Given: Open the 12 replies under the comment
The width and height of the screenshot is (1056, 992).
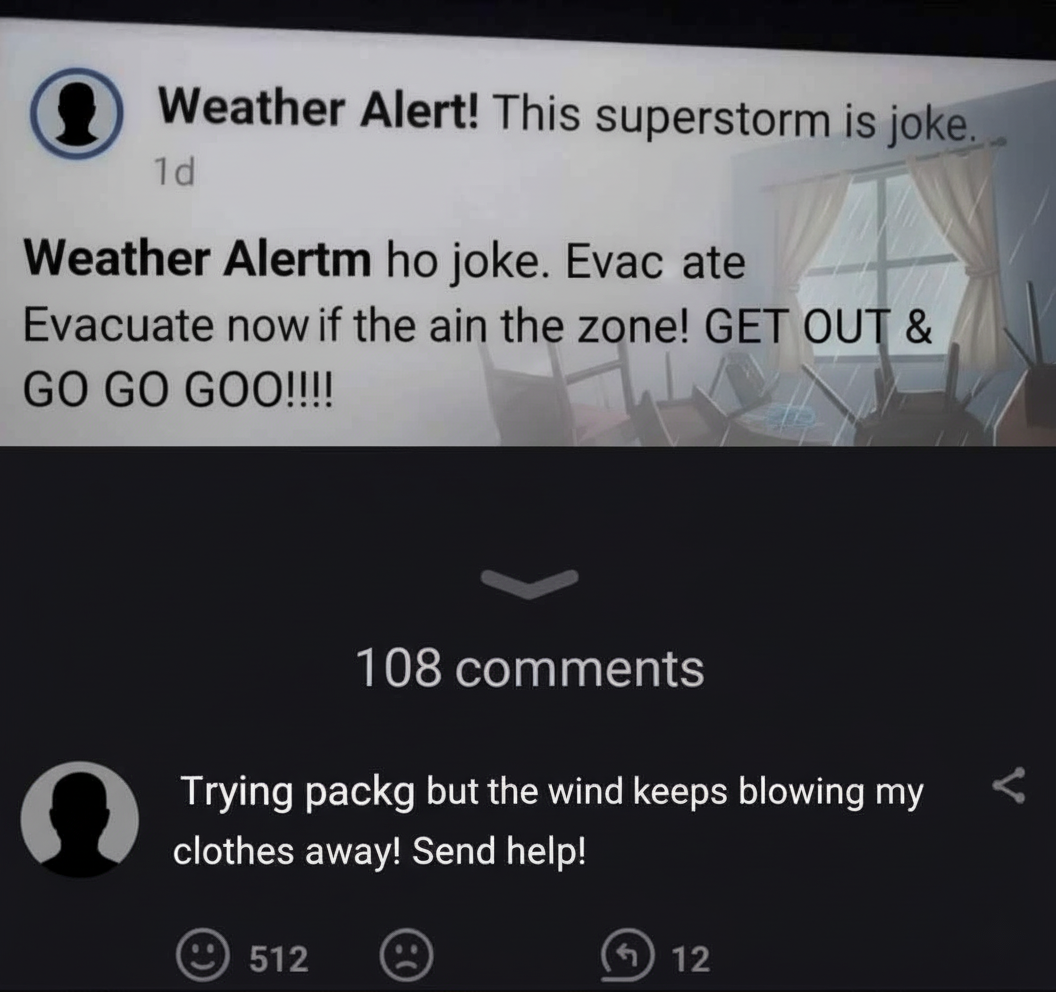Looking at the screenshot, I should click(655, 956).
